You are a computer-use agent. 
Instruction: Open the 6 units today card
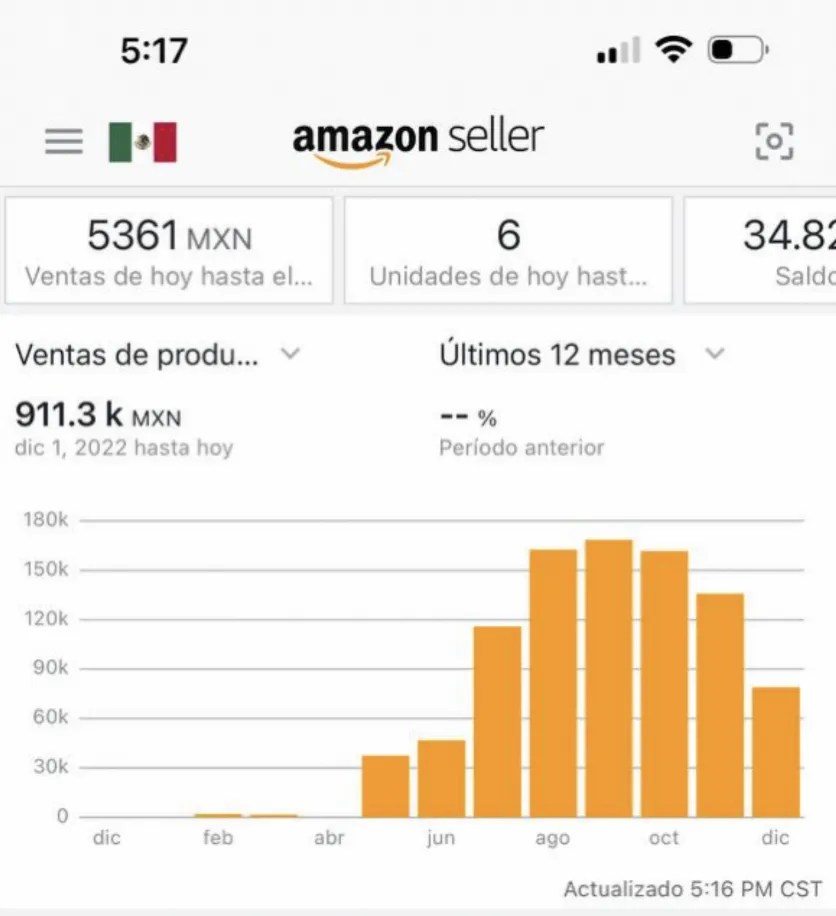(x=508, y=250)
